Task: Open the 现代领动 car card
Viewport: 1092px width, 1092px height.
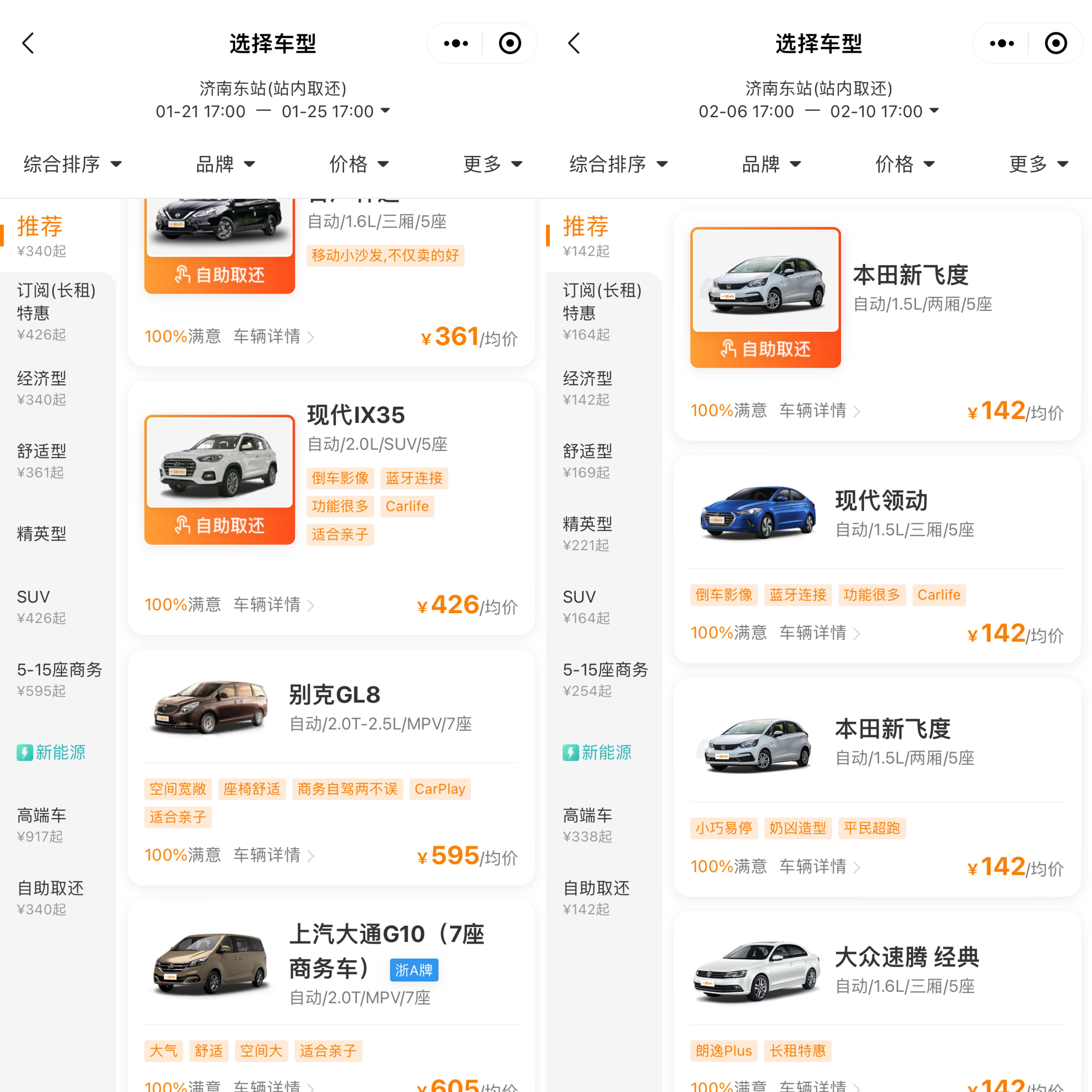Action: coord(877,559)
